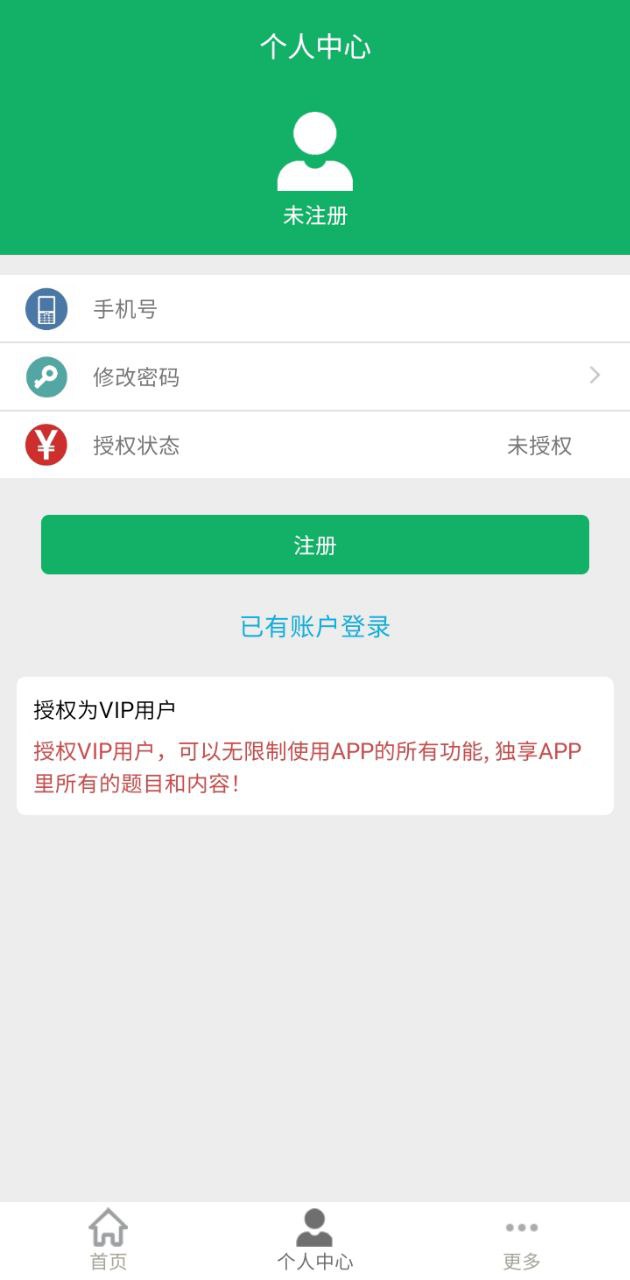Open the 更多 tab

521,1240
